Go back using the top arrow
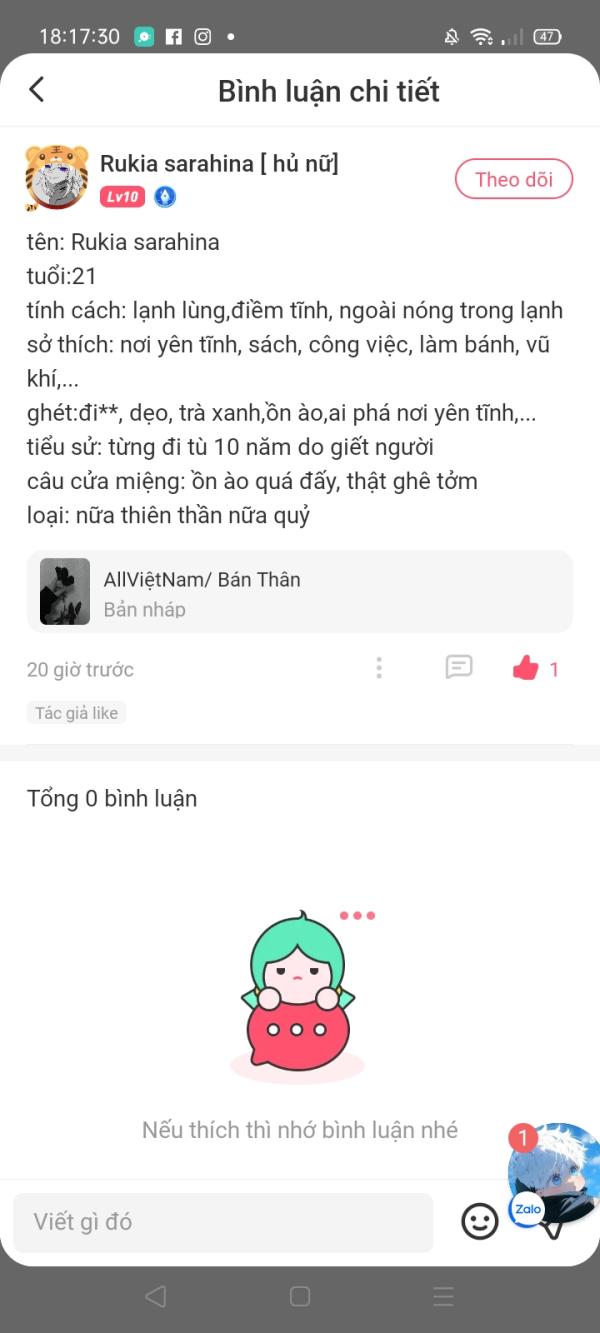This screenshot has height=1333, width=600. tap(37, 90)
